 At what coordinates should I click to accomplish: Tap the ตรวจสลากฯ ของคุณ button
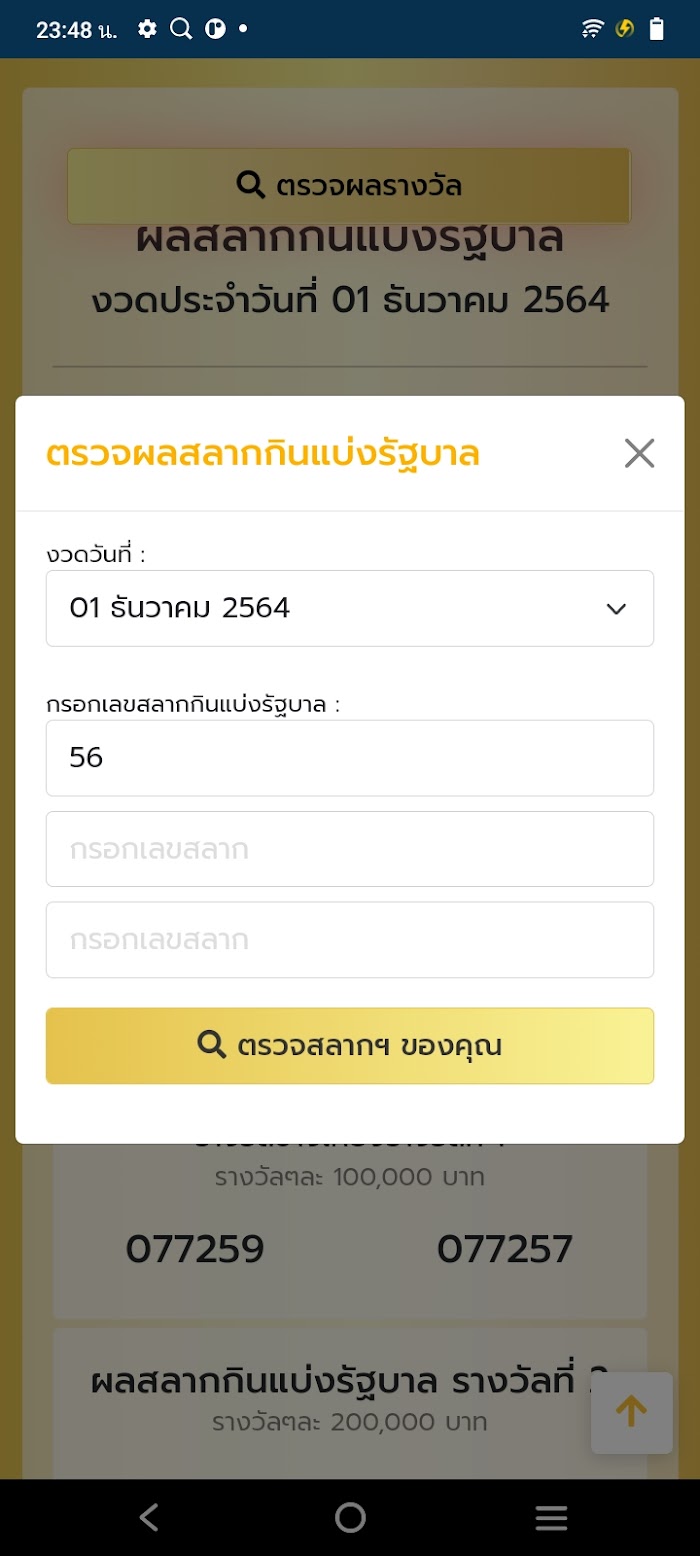click(x=350, y=1046)
